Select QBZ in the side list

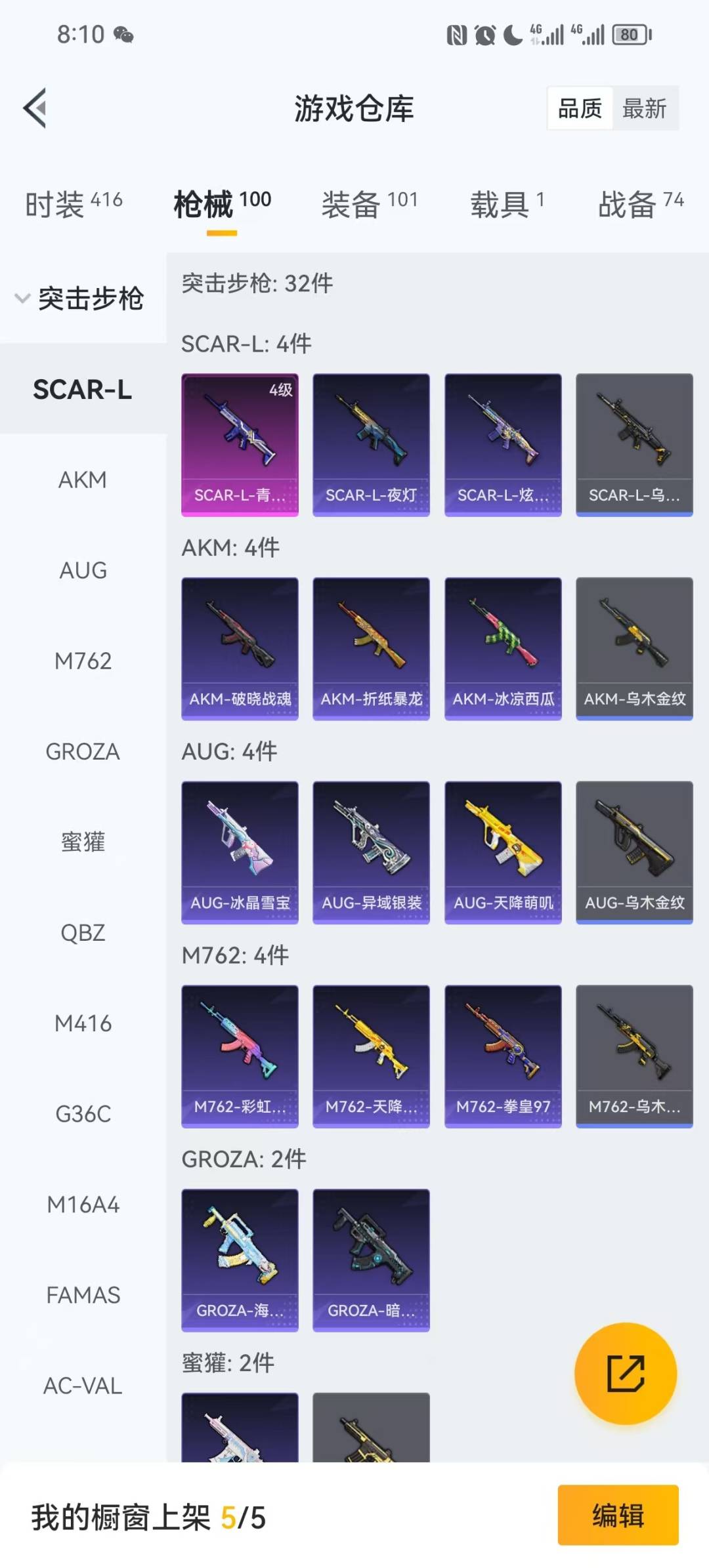[x=83, y=932]
